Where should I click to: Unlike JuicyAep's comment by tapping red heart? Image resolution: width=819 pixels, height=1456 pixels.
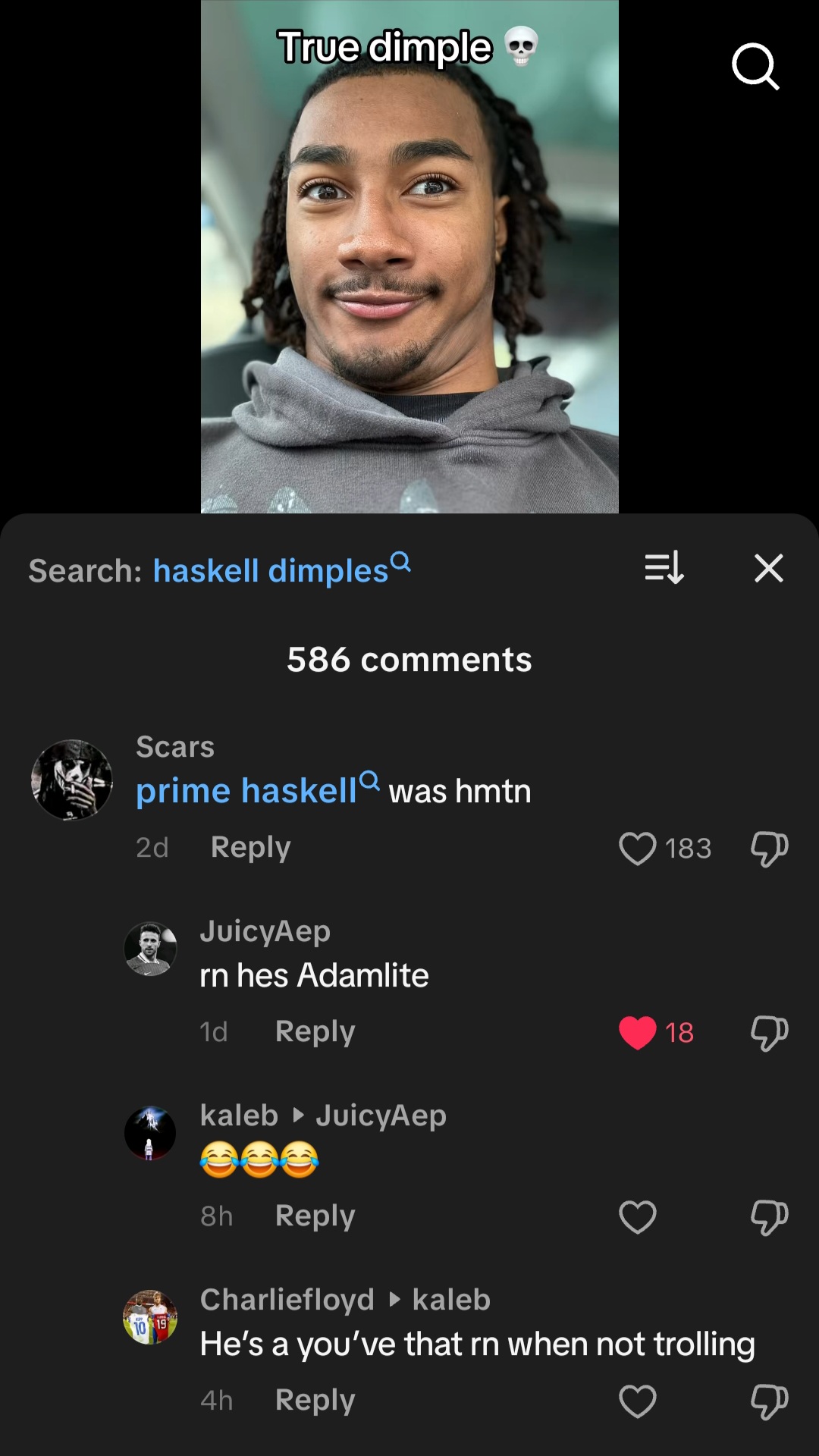(639, 1031)
